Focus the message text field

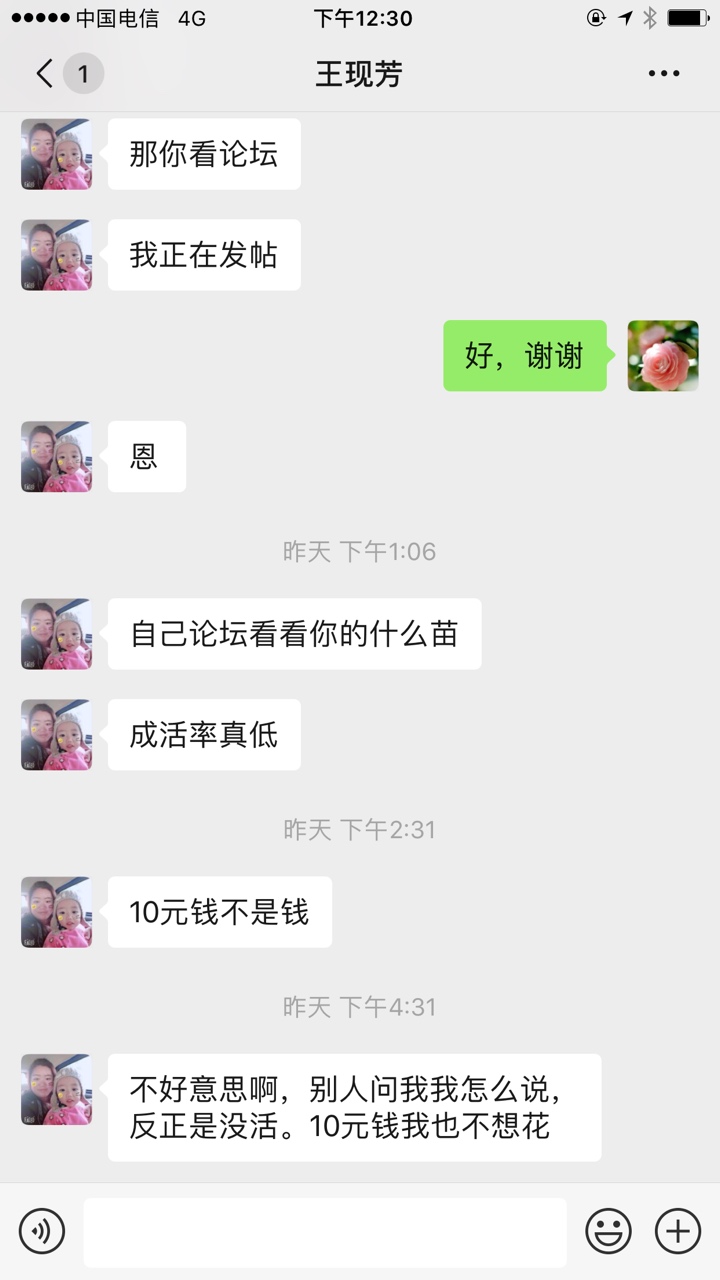click(324, 1231)
